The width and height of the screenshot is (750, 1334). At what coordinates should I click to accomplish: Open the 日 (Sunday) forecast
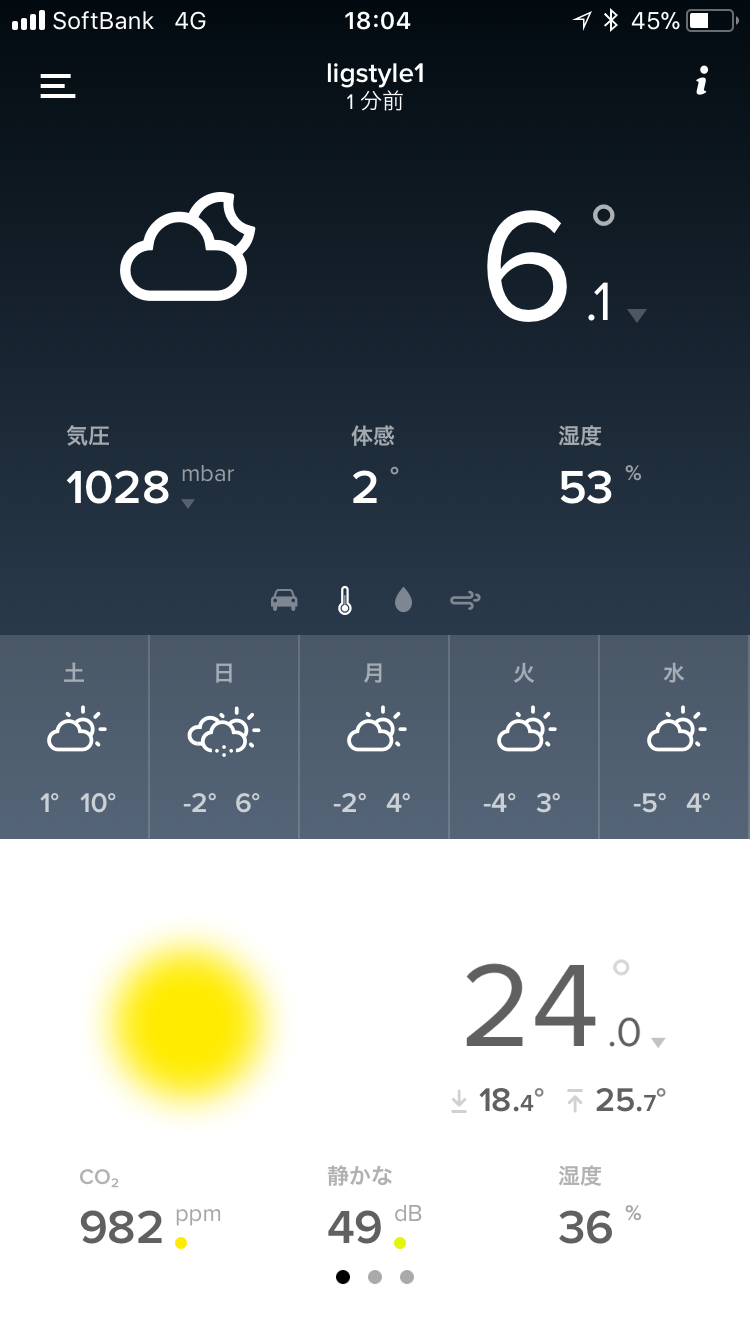(x=224, y=737)
